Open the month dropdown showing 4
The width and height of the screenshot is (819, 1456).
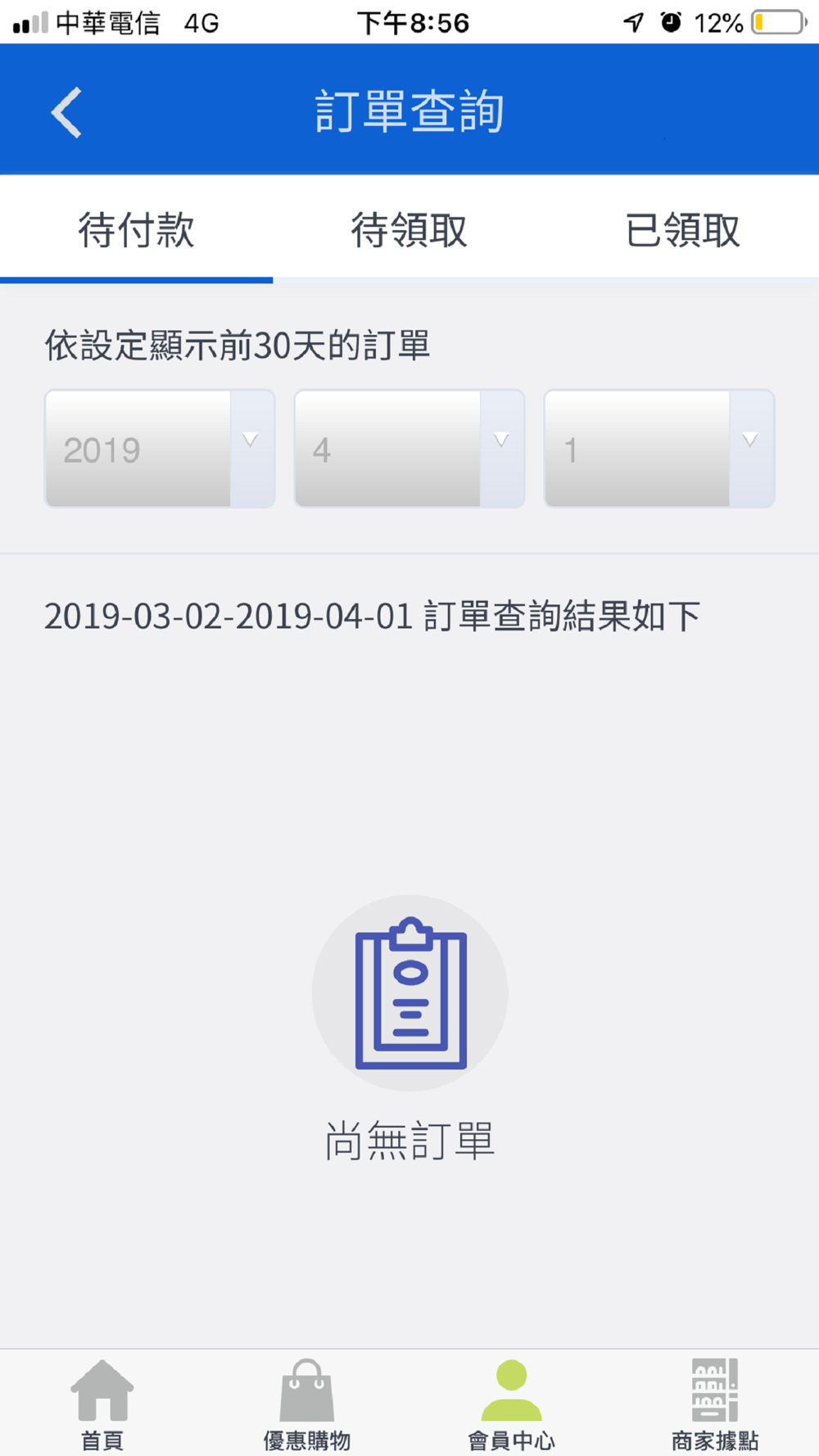click(409, 449)
